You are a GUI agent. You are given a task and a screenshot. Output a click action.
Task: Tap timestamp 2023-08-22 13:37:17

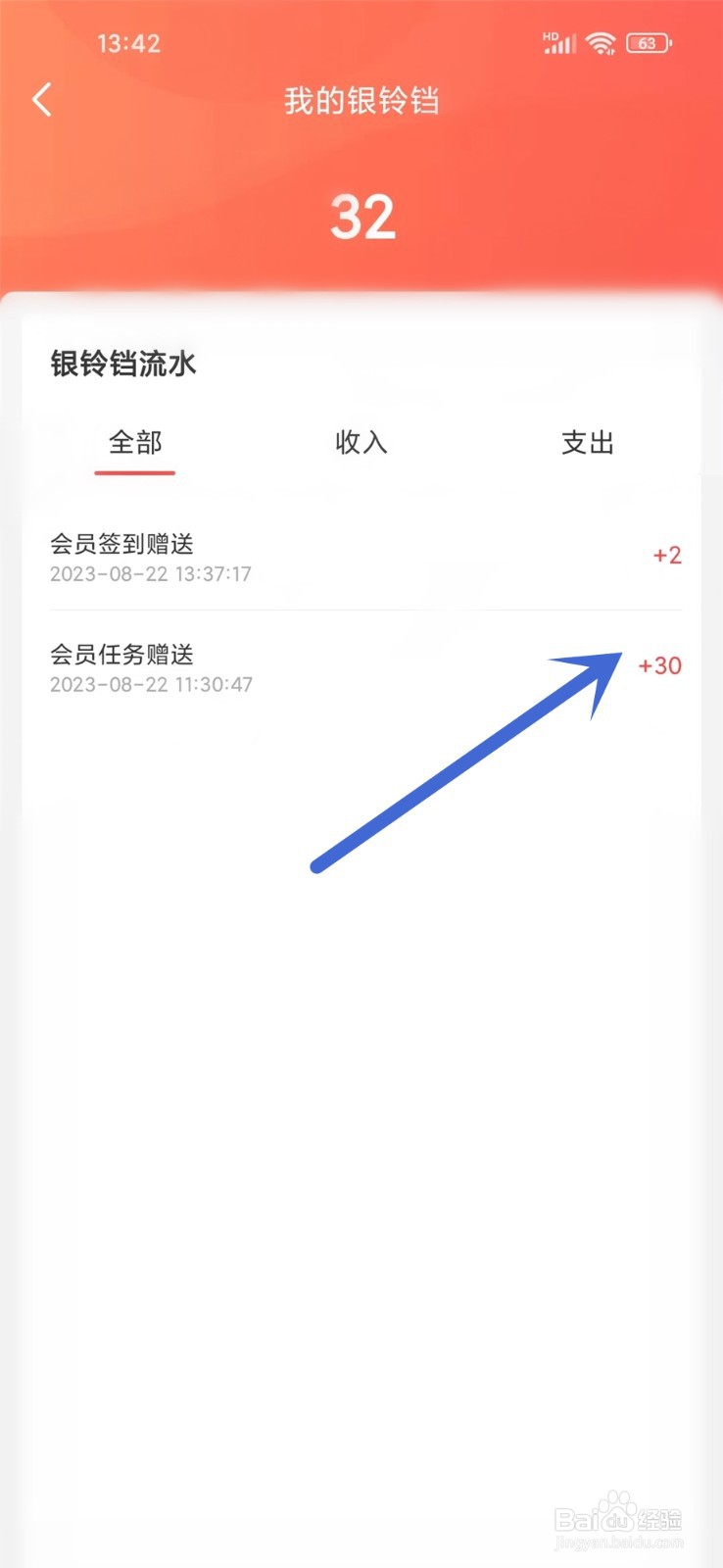[152, 574]
